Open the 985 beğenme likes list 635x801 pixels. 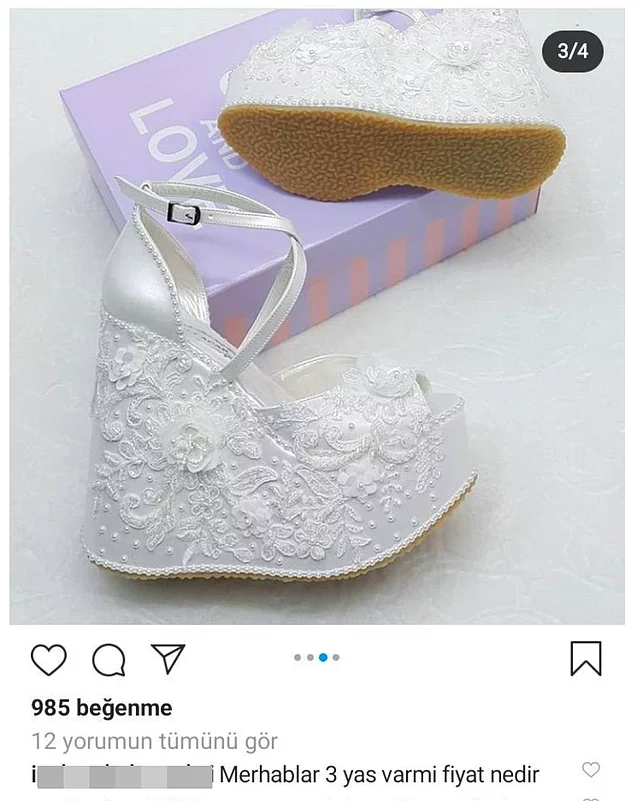[101, 708]
